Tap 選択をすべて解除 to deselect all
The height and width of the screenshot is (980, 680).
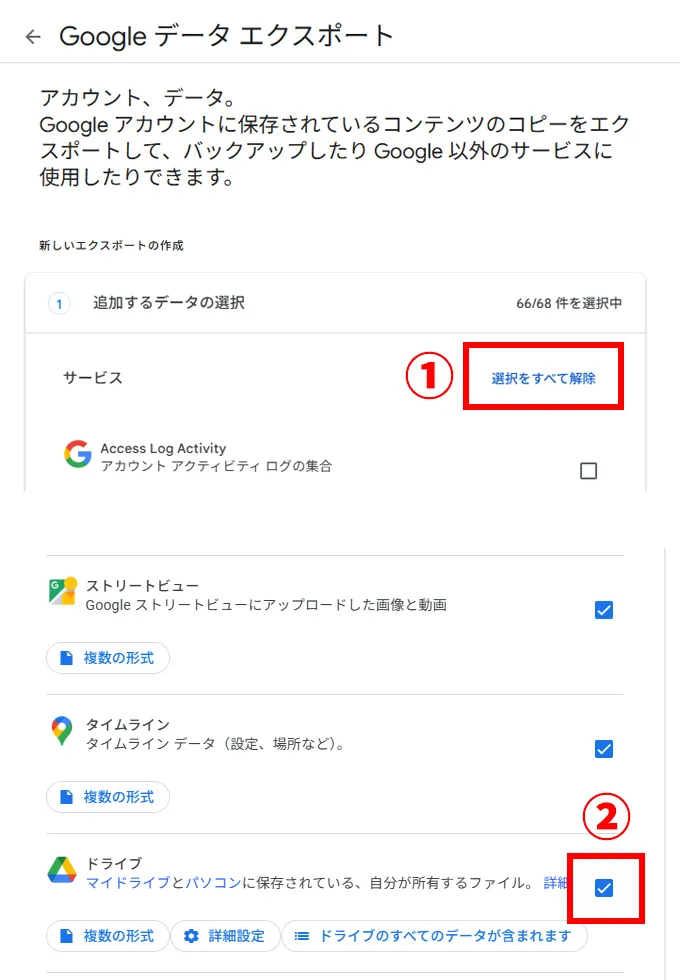(x=543, y=378)
